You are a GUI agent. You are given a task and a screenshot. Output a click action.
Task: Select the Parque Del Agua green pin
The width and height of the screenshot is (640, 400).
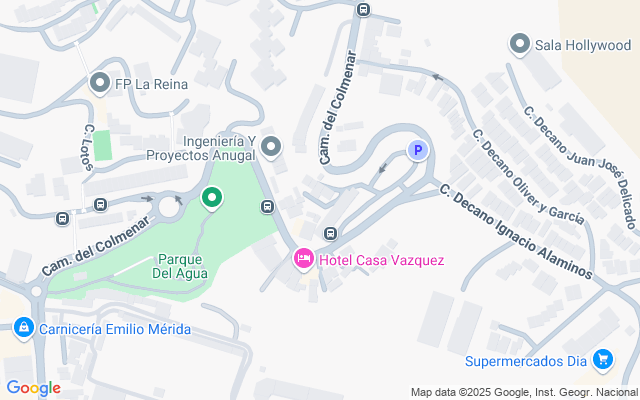coord(211,198)
